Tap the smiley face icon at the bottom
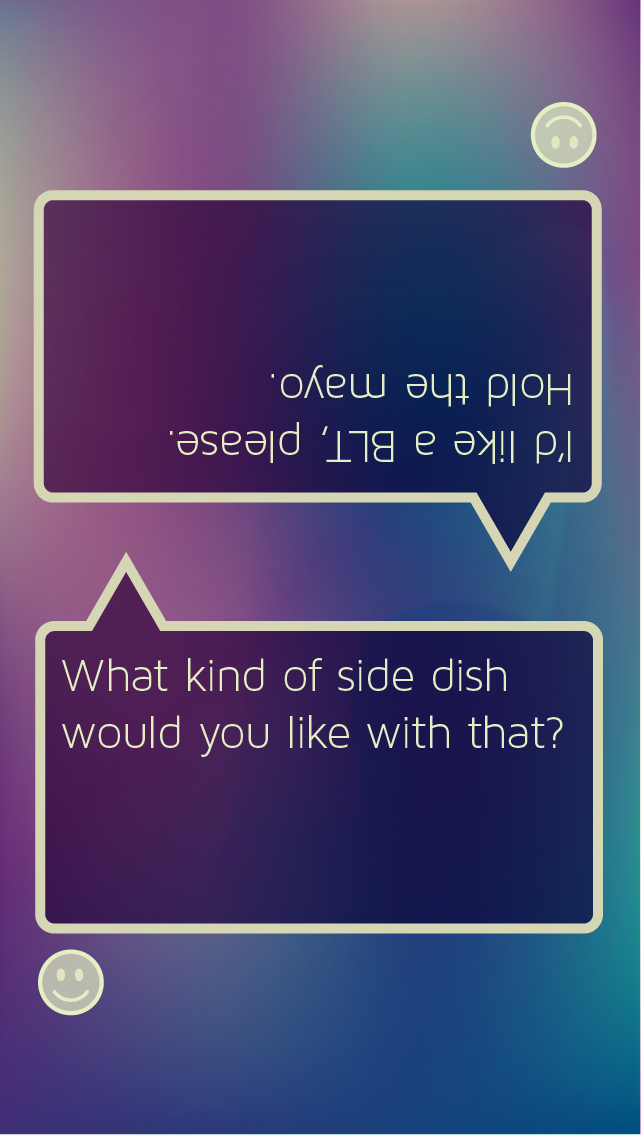641x1137 pixels. [70, 982]
